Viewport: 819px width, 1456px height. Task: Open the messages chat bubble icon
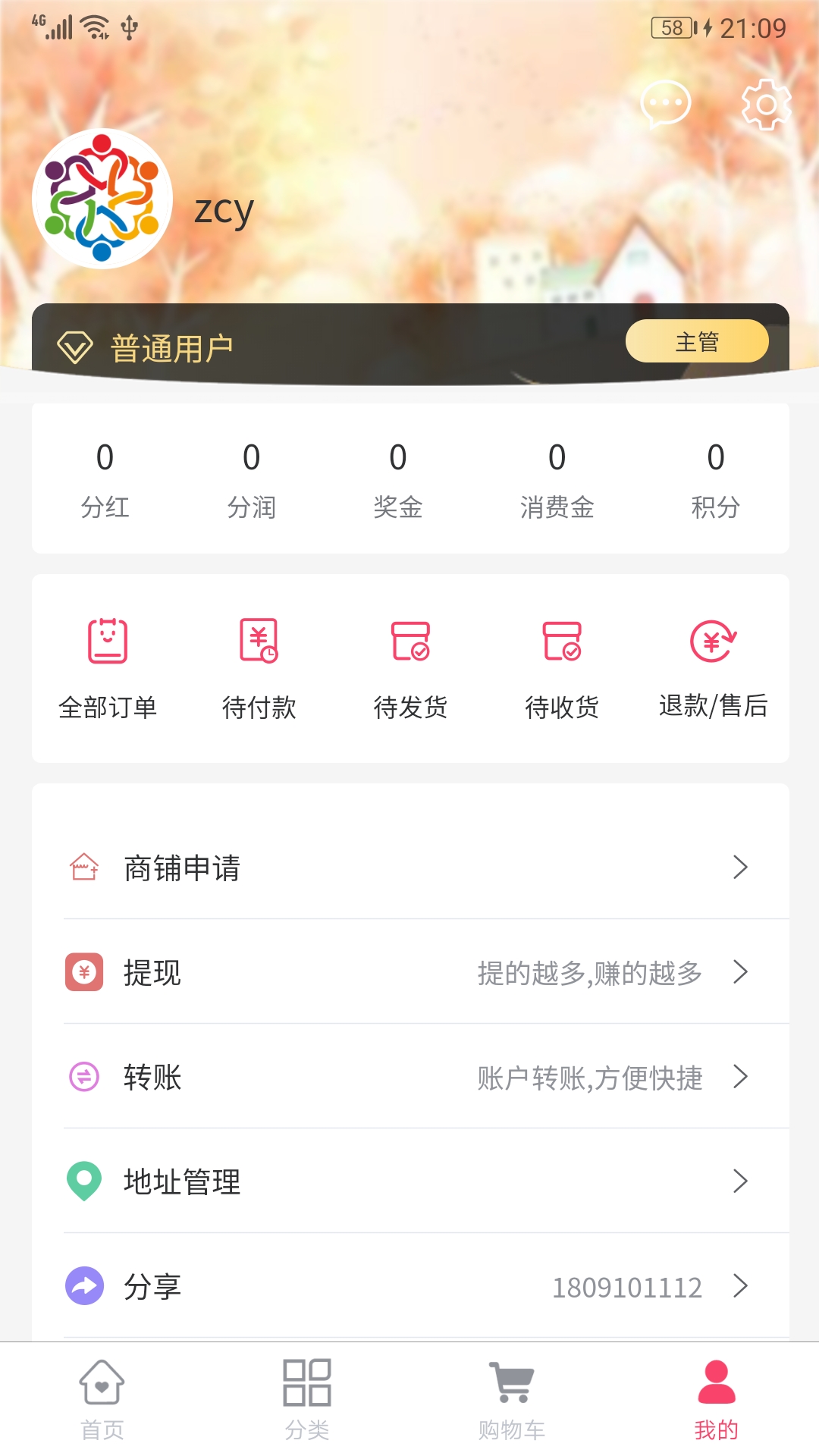666,105
